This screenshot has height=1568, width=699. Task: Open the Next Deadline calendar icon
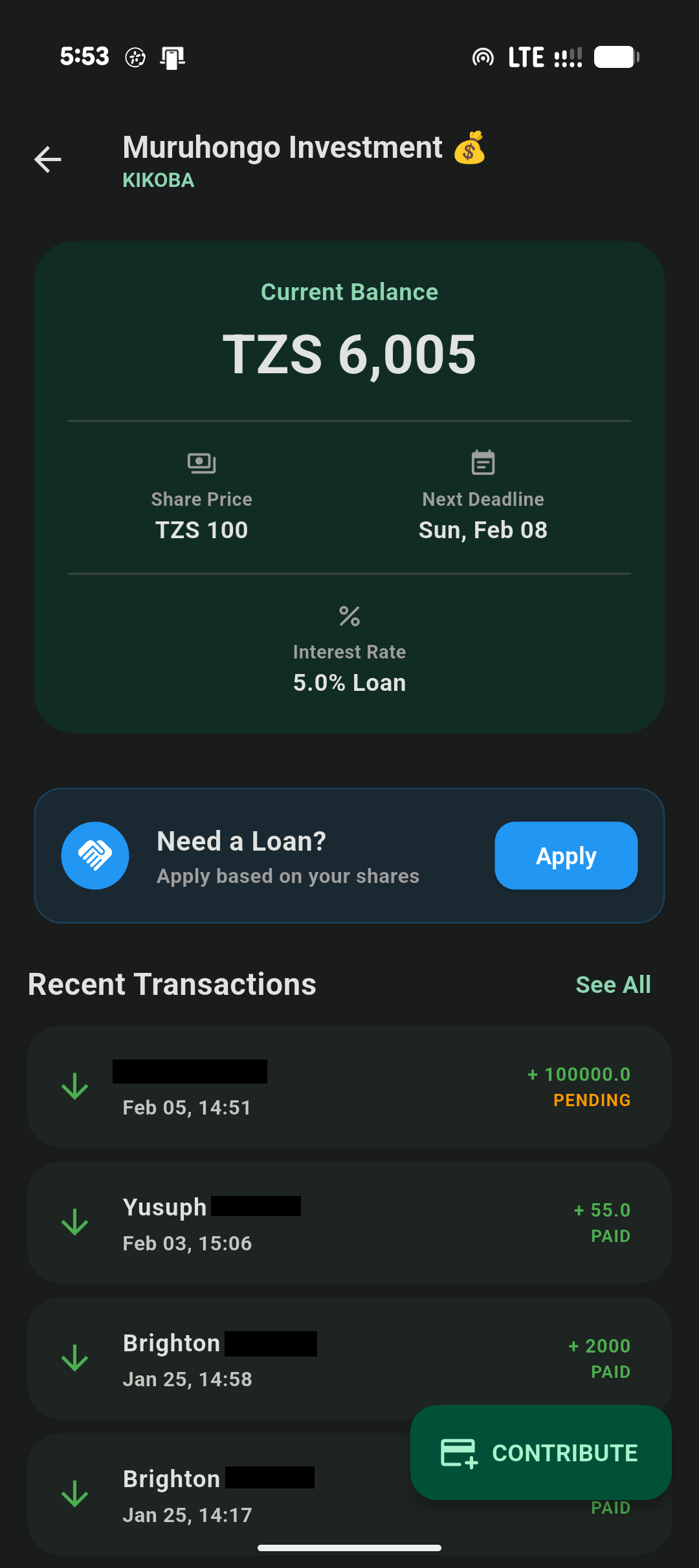pos(482,462)
